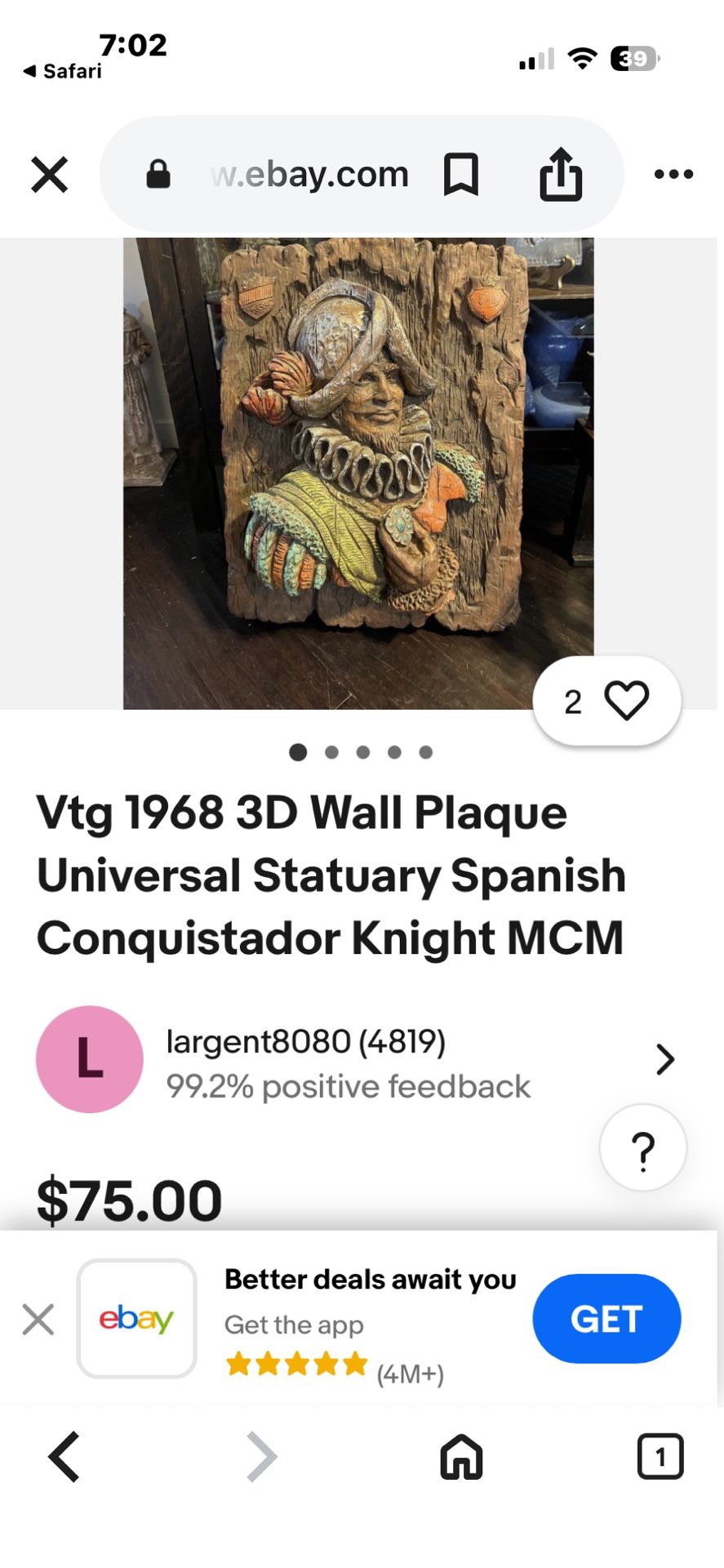The height and width of the screenshot is (1568, 724).
Task: Select the last carousel dot
Action: (425, 753)
